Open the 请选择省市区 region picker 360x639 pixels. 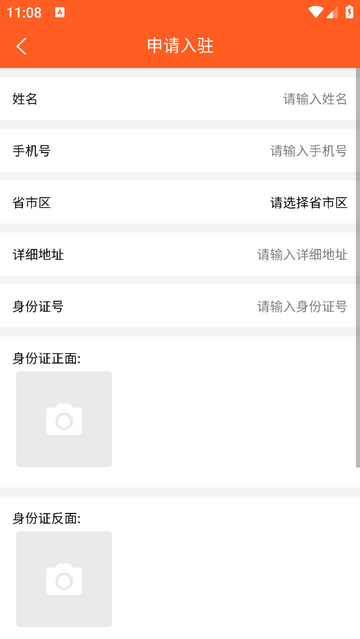309,203
